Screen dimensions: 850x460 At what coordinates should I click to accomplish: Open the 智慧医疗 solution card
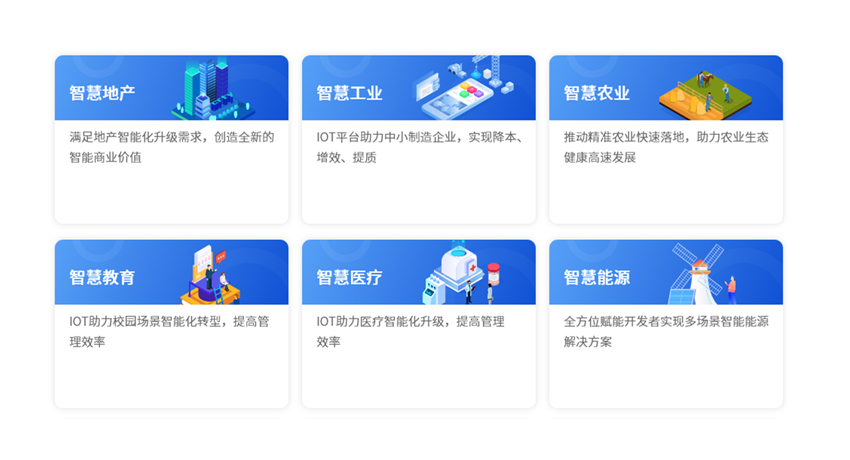tap(418, 323)
